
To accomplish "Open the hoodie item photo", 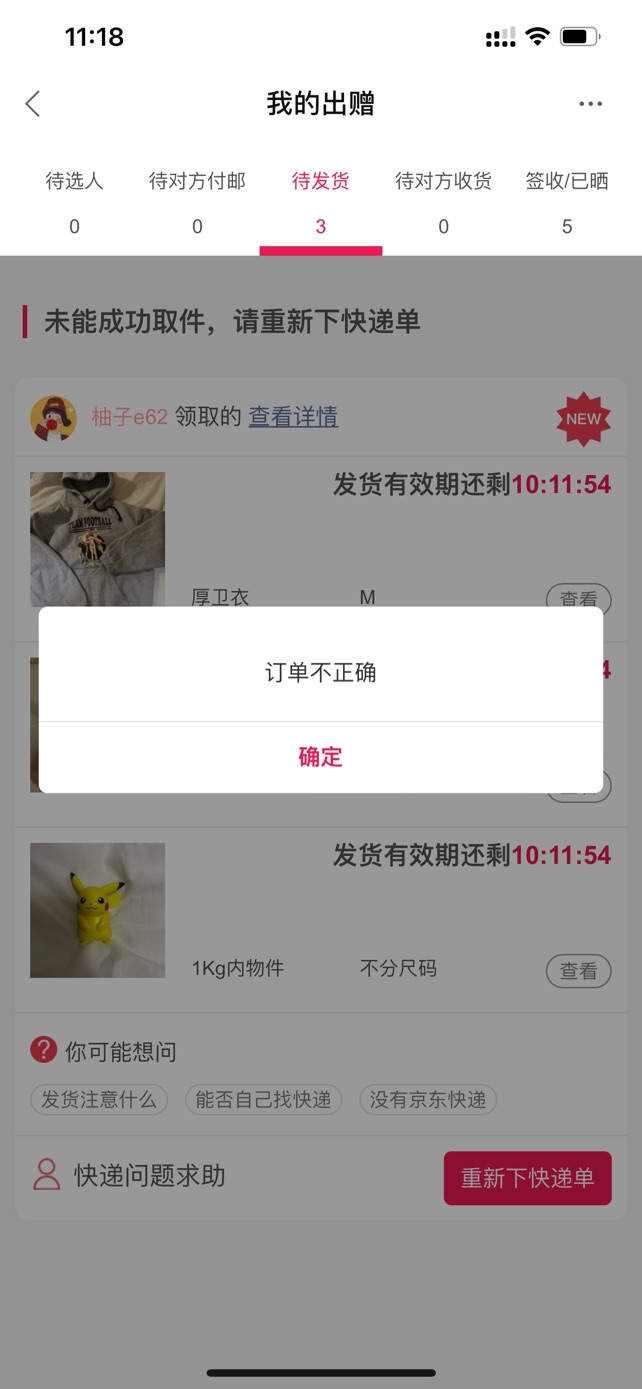I will pyautogui.click(x=97, y=539).
